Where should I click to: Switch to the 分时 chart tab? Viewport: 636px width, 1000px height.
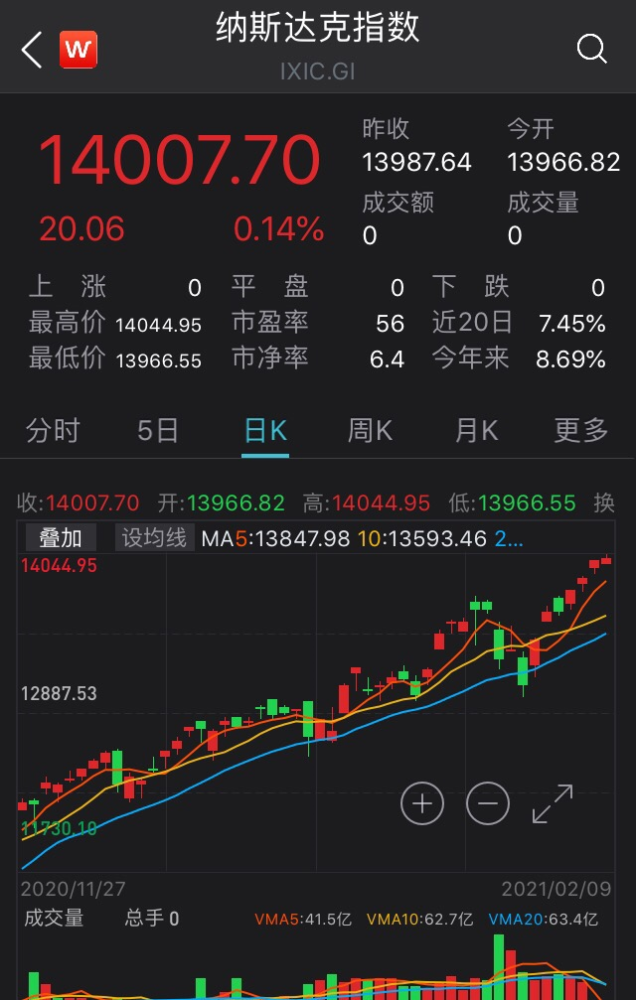click(x=53, y=431)
